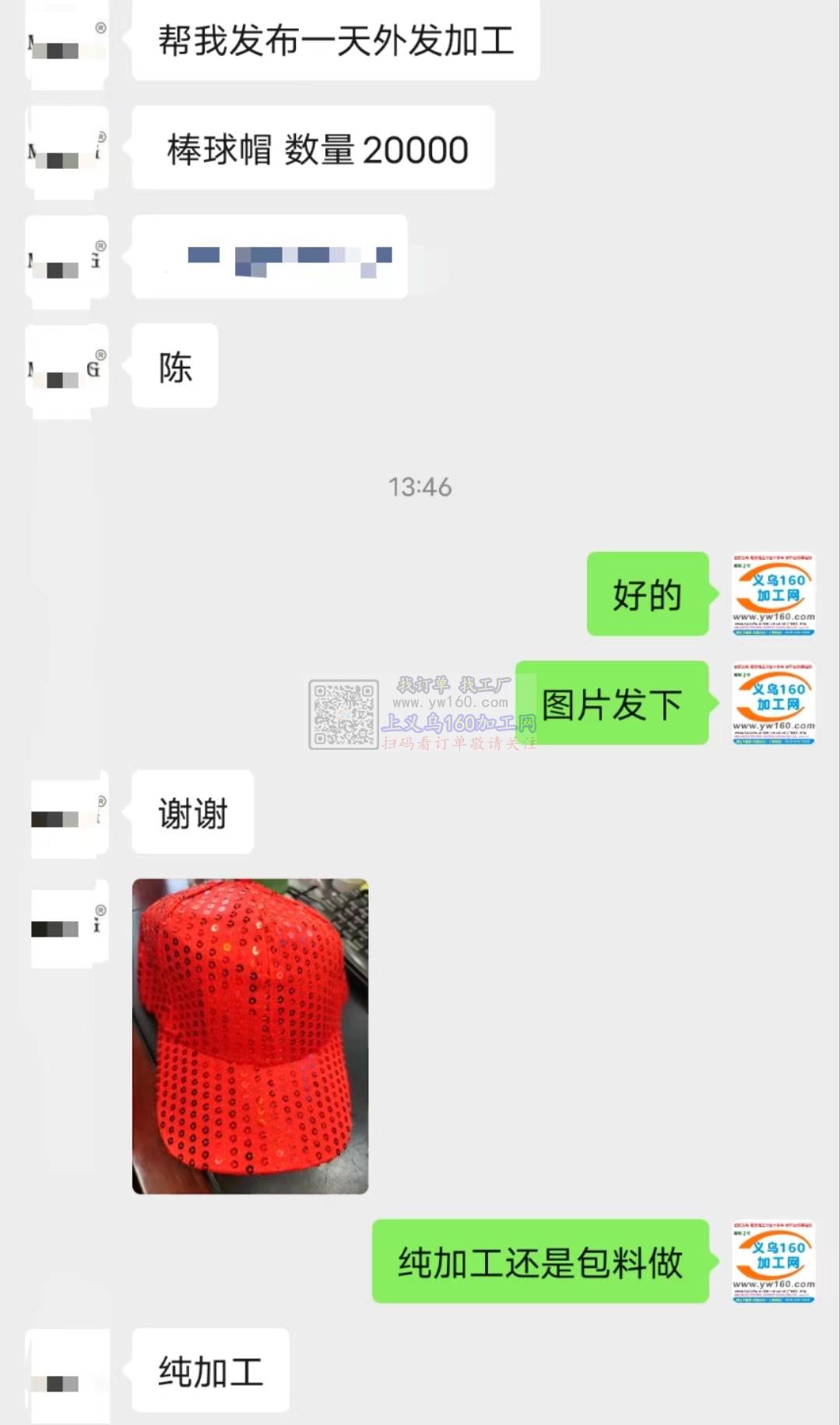Tap the contact avatar beside "棒球帽 数量 20000"

click(67, 148)
